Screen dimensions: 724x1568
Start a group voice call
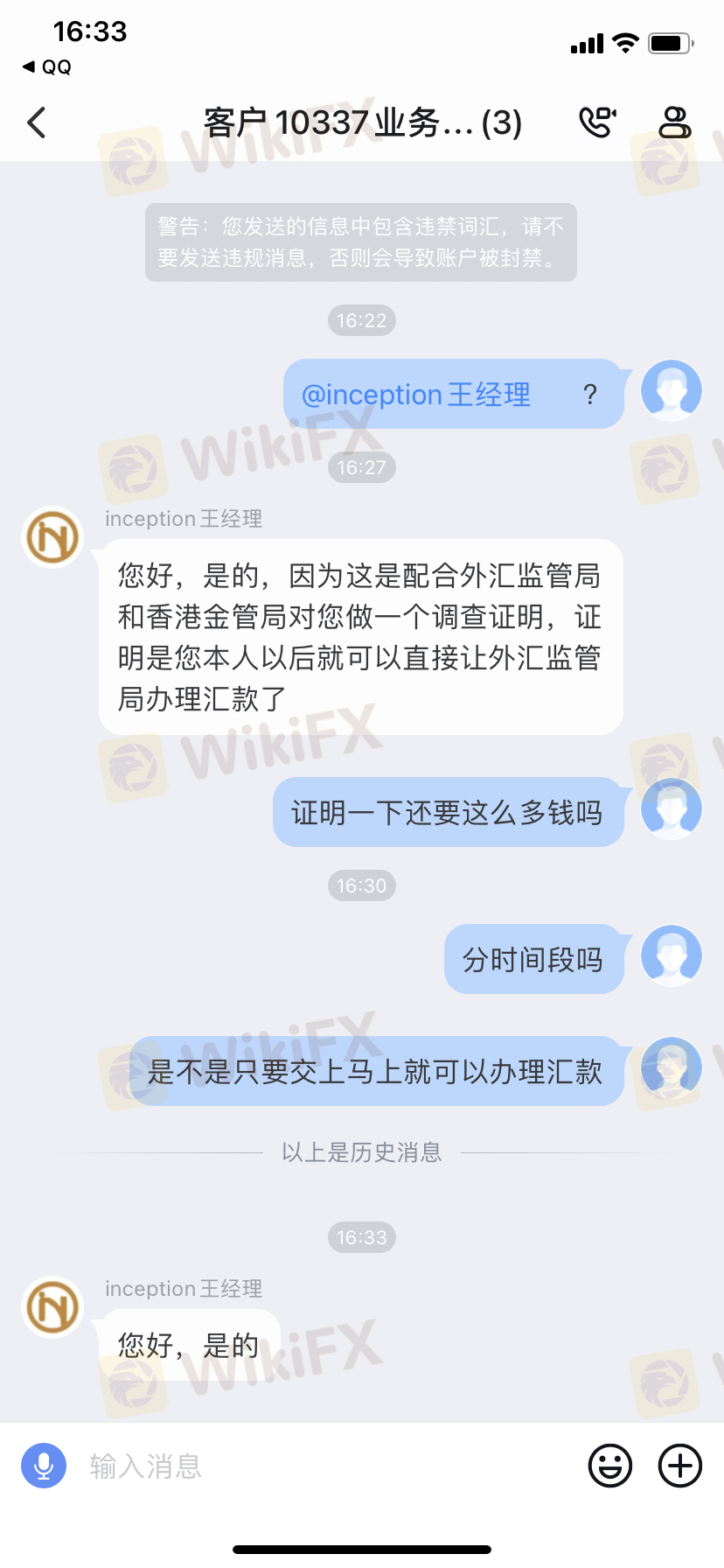(598, 122)
